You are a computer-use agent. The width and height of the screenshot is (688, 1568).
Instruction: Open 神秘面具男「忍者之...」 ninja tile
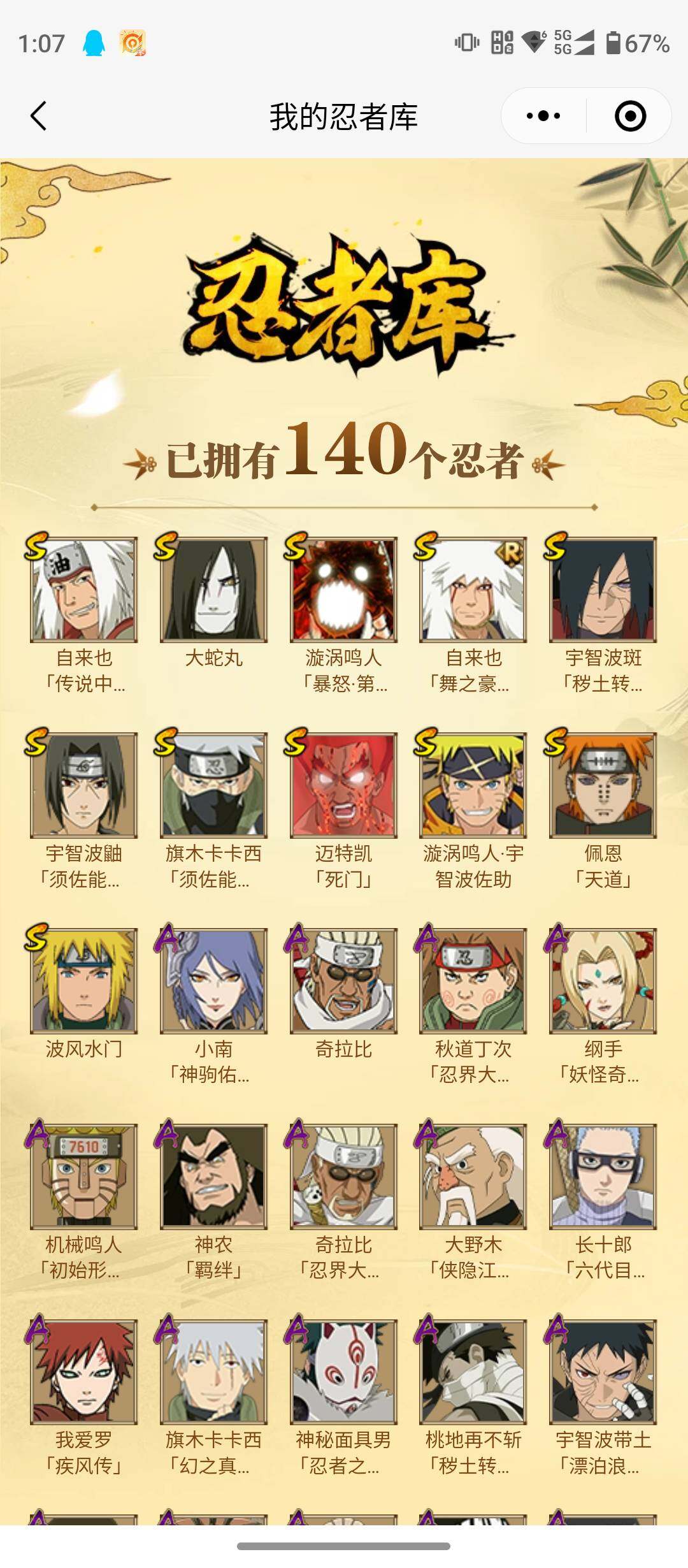click(343, 1372)
